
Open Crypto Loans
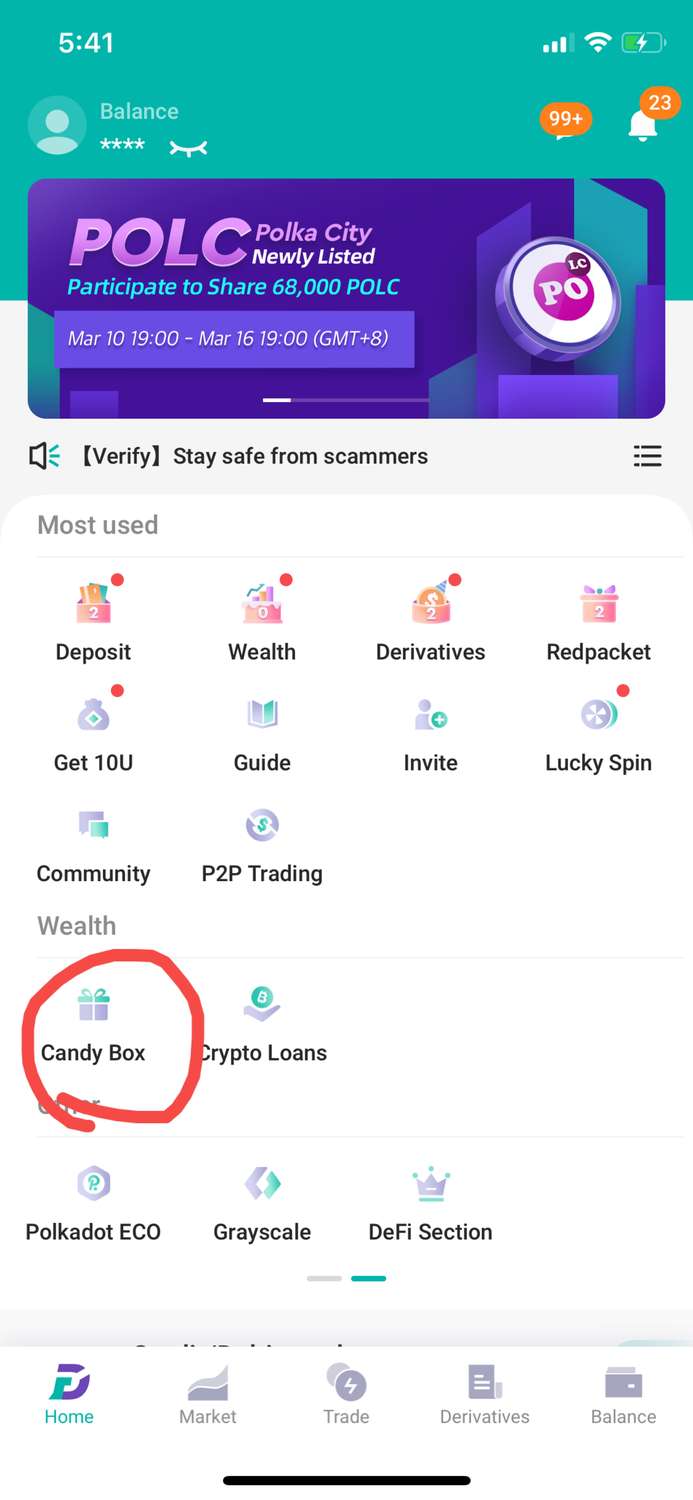[262, 1022]
